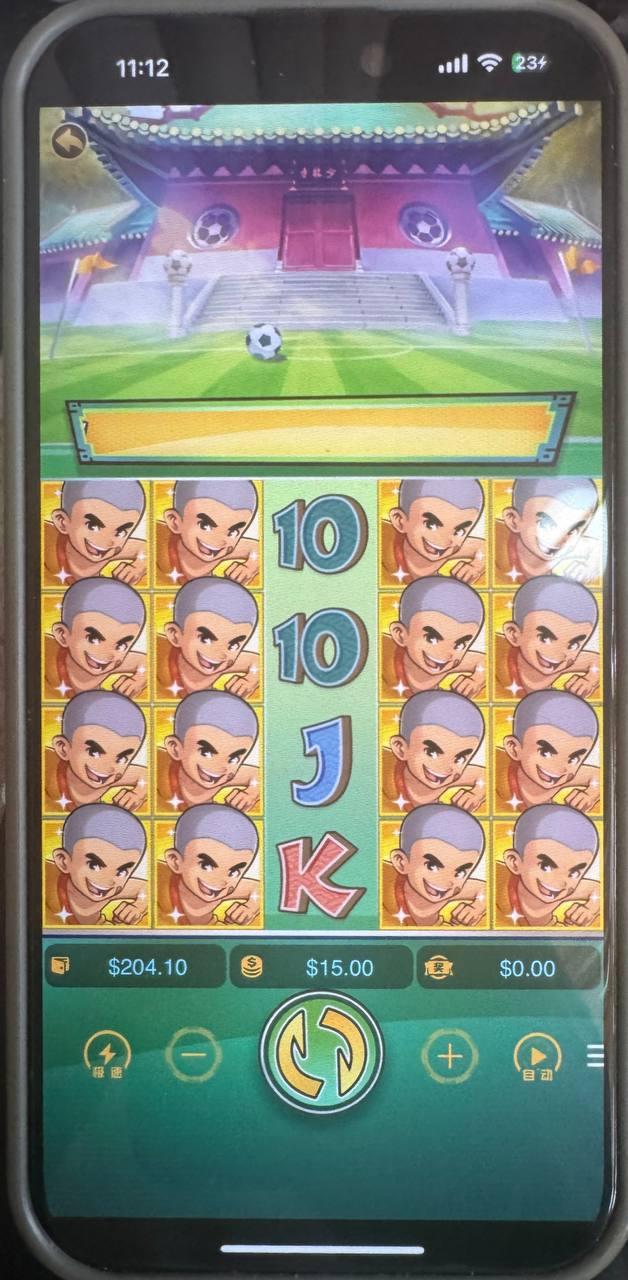This screenshot has height=1280, width=628.
Task: Open the wallet balance $204.10
Action: tap(135, 967)
